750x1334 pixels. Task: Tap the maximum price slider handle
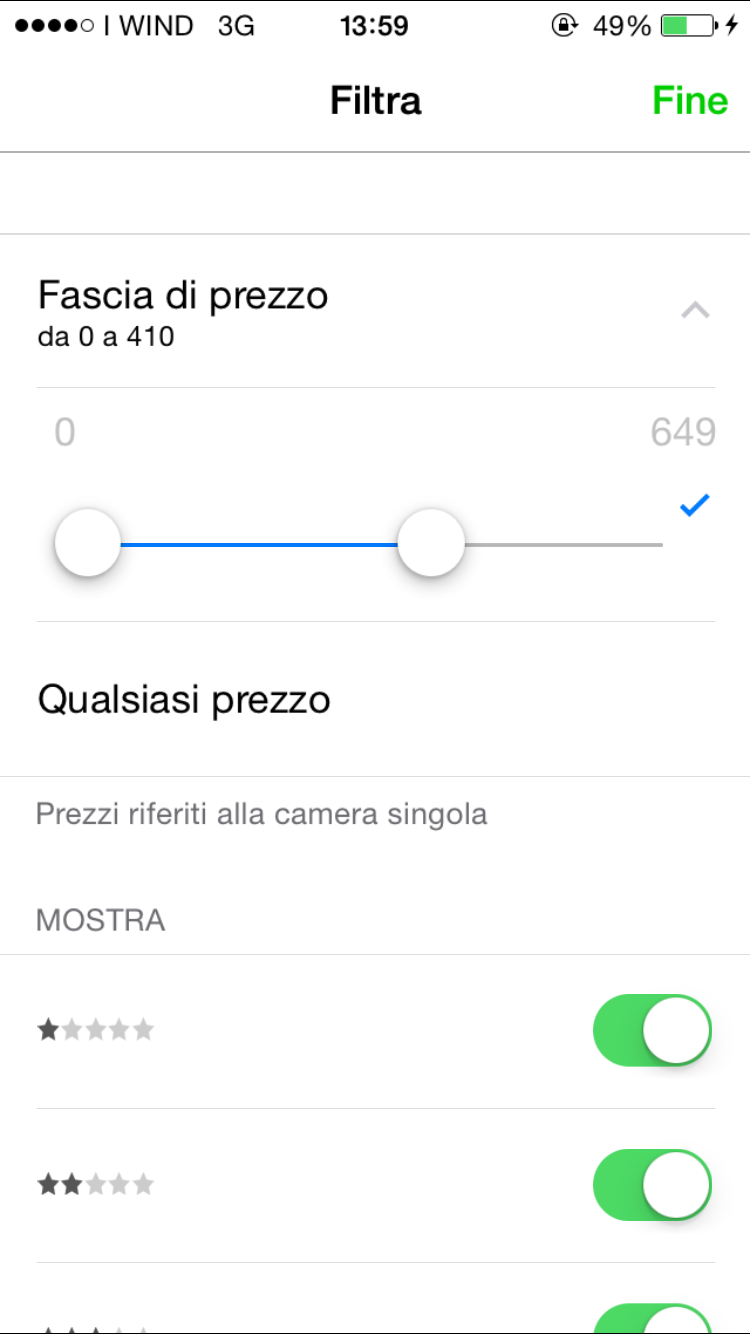coord(431,543)
